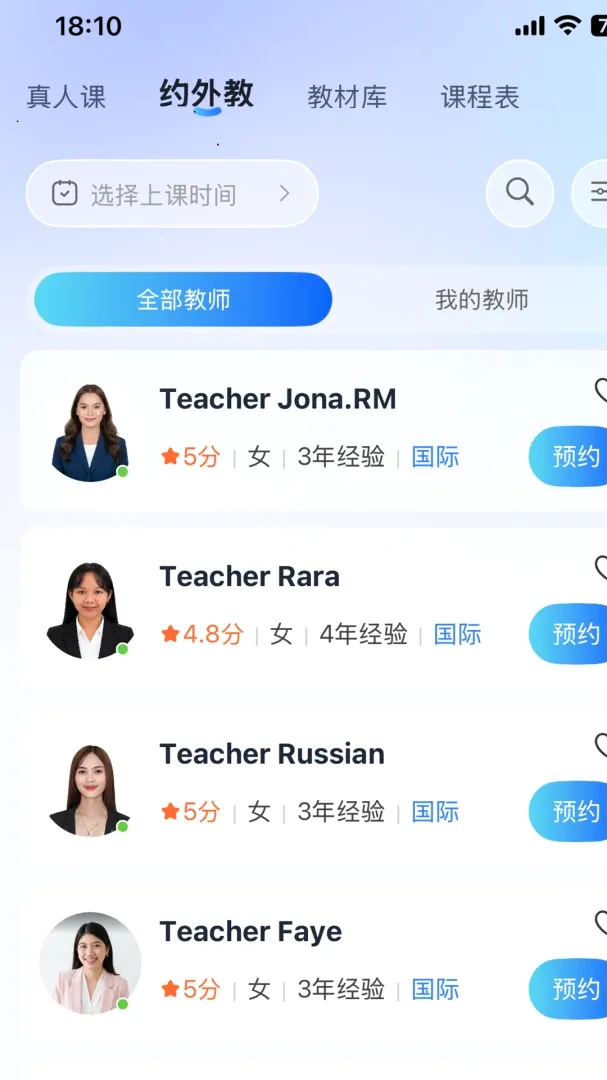Viewport: 607px width, 1080px height.
Task: Go to the 课程表 tab
Action: tap(480, 97)
